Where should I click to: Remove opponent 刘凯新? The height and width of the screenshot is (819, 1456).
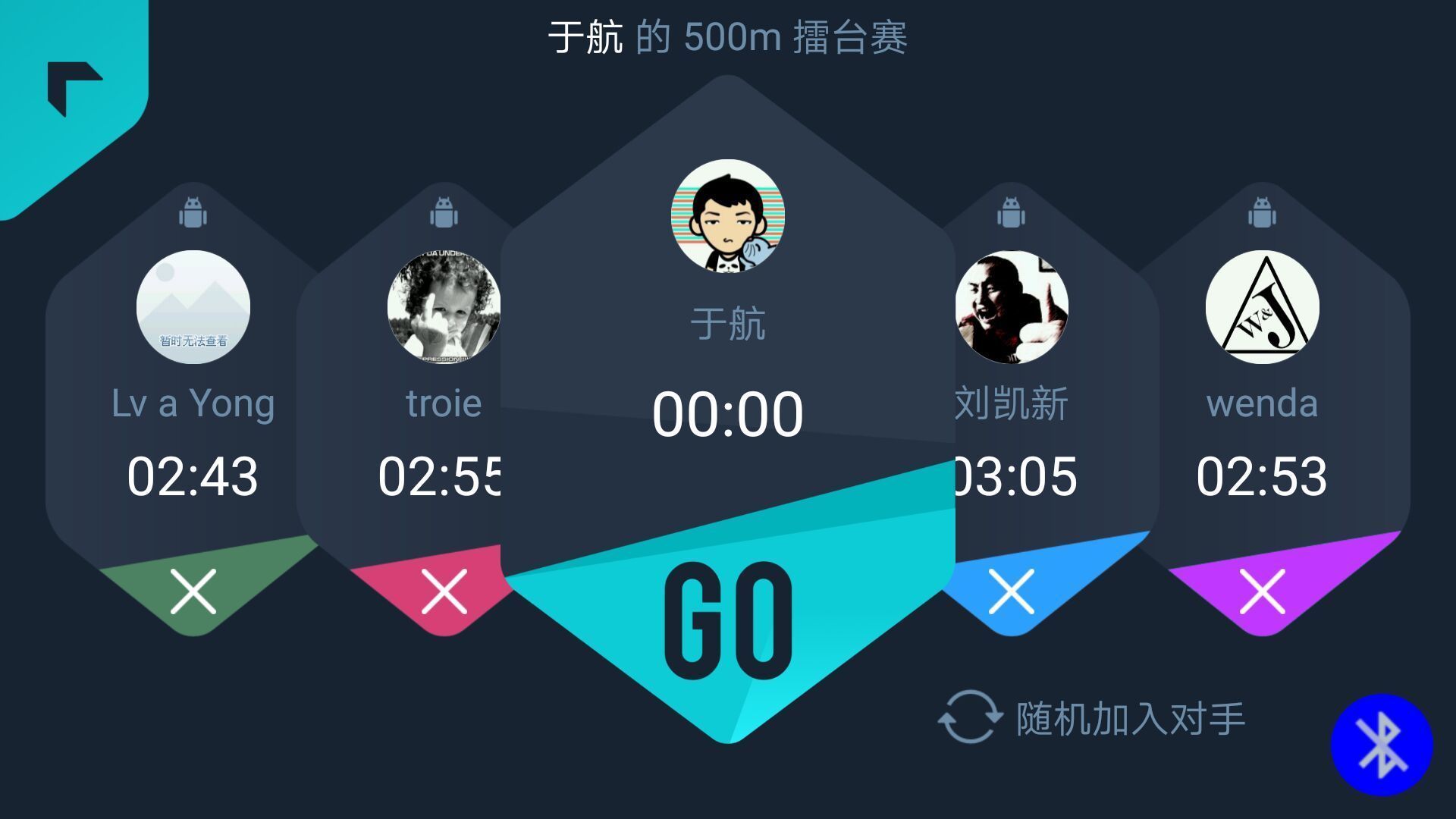click(1012, 591)
